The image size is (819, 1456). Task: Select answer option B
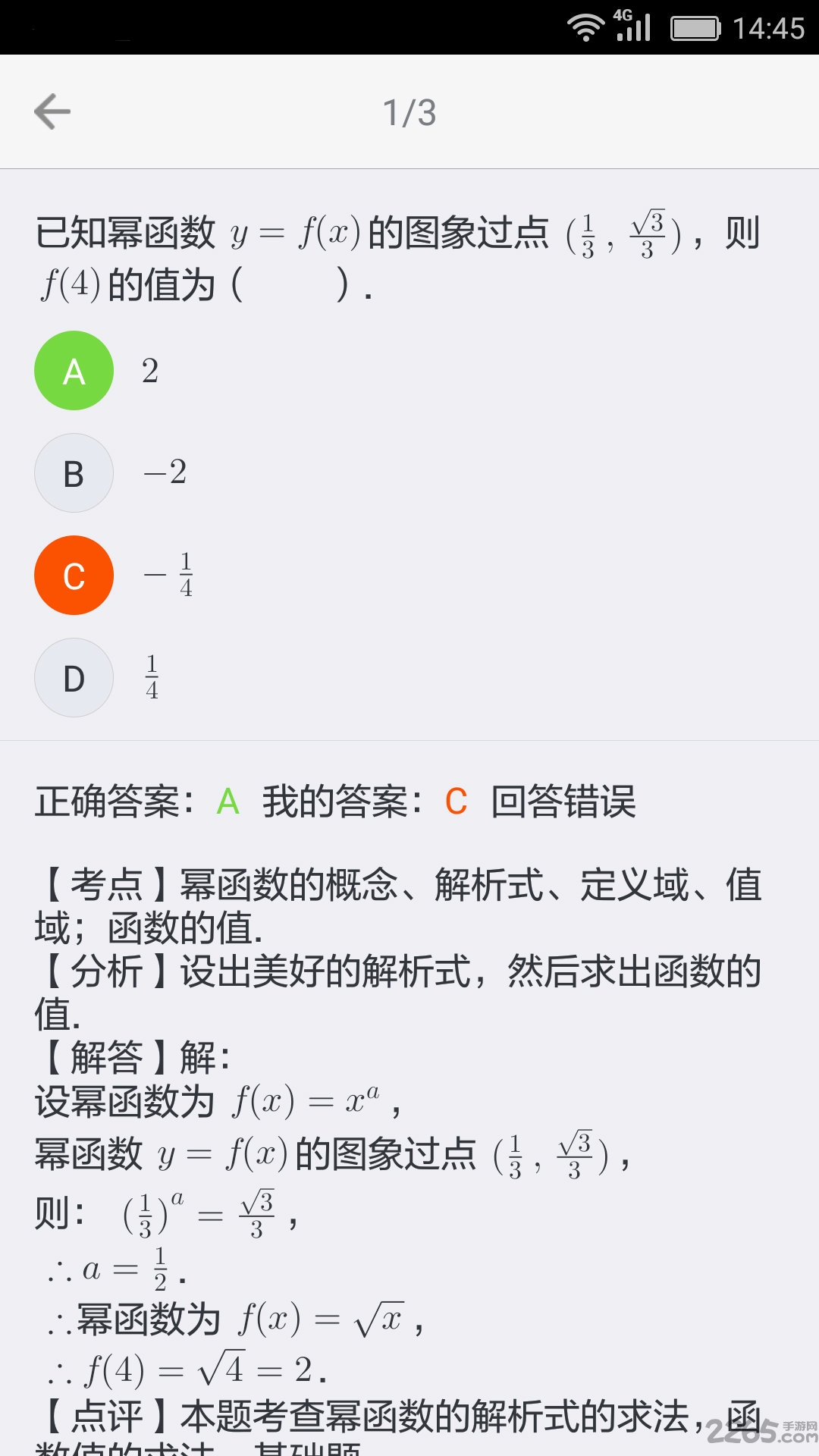click(x=74, y=473)
